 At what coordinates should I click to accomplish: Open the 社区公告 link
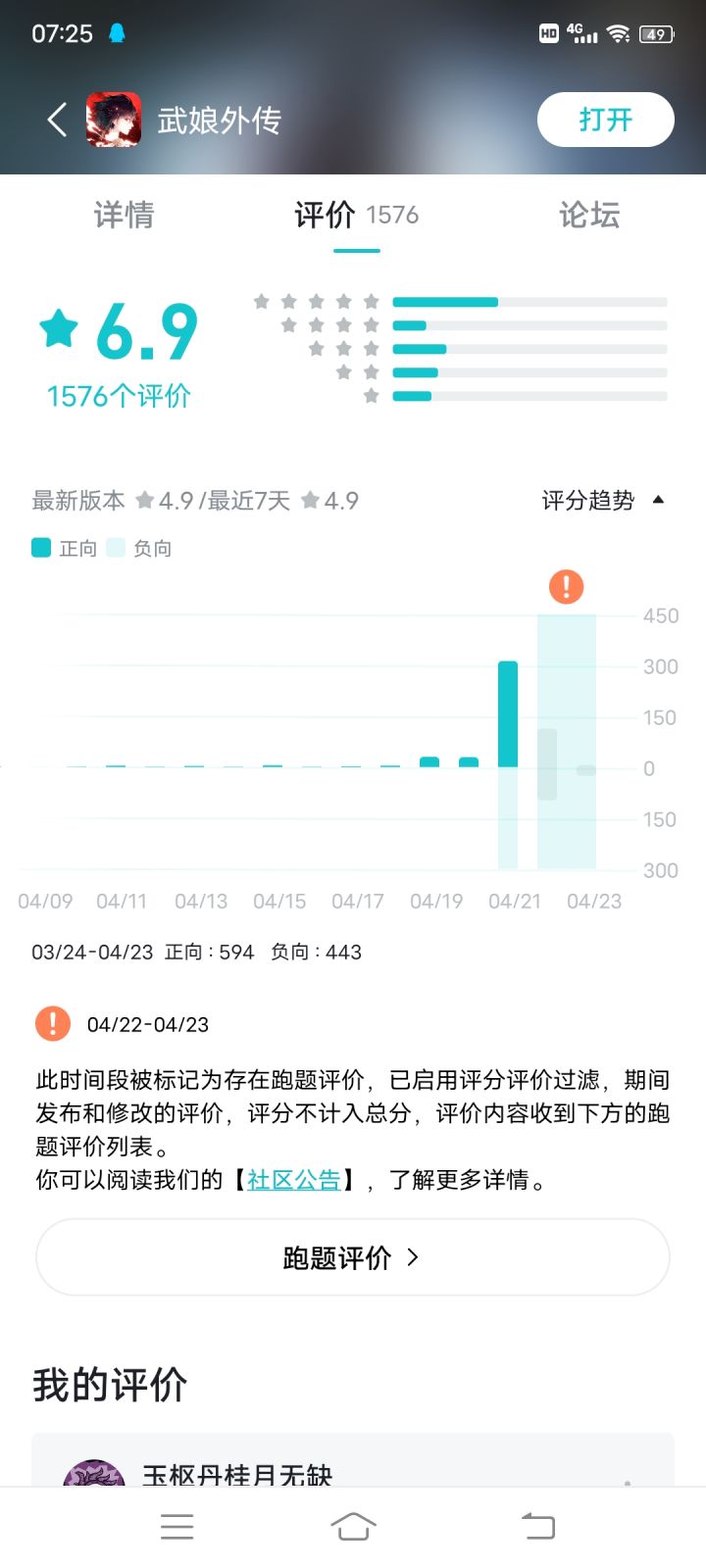click(x=293, y=1179)
